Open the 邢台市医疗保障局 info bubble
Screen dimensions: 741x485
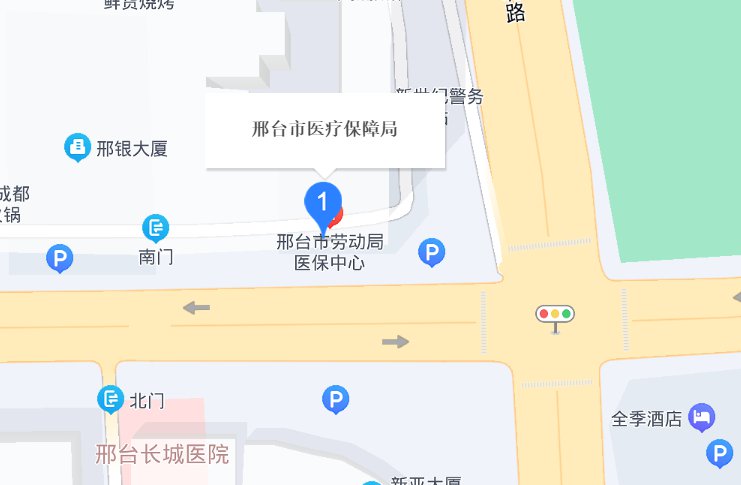pos(325,130)
